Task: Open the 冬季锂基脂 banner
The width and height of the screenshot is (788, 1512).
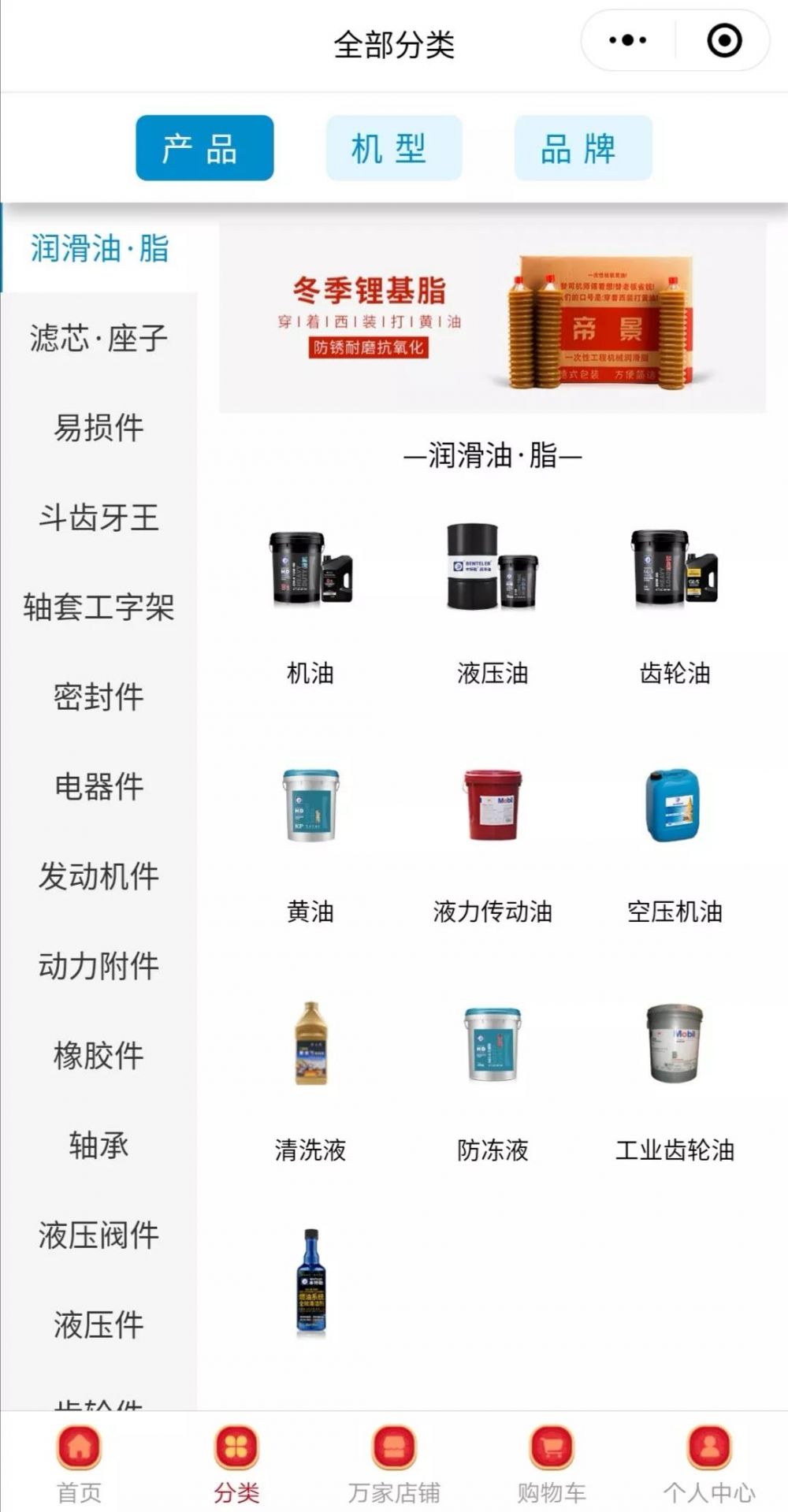Action: pos(492,318)
